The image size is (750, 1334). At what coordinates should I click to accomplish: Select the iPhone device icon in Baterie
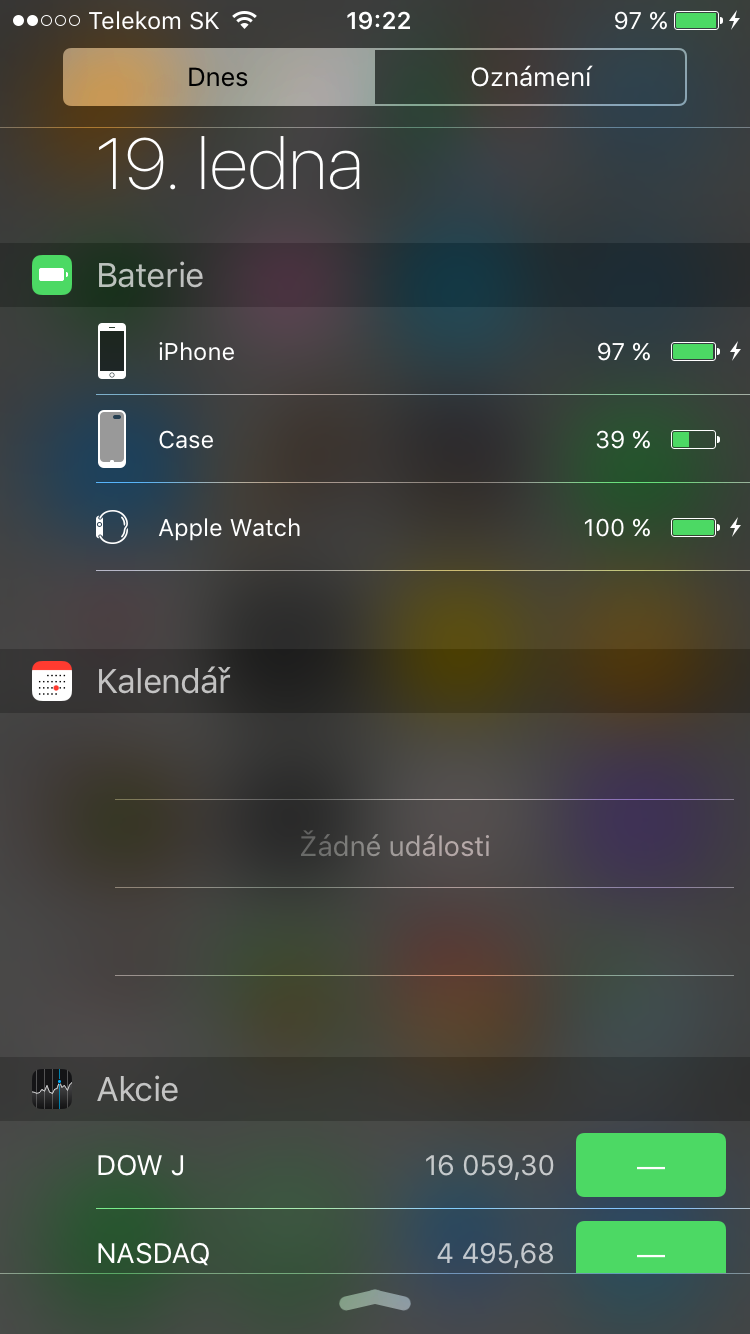coord(112,351)
